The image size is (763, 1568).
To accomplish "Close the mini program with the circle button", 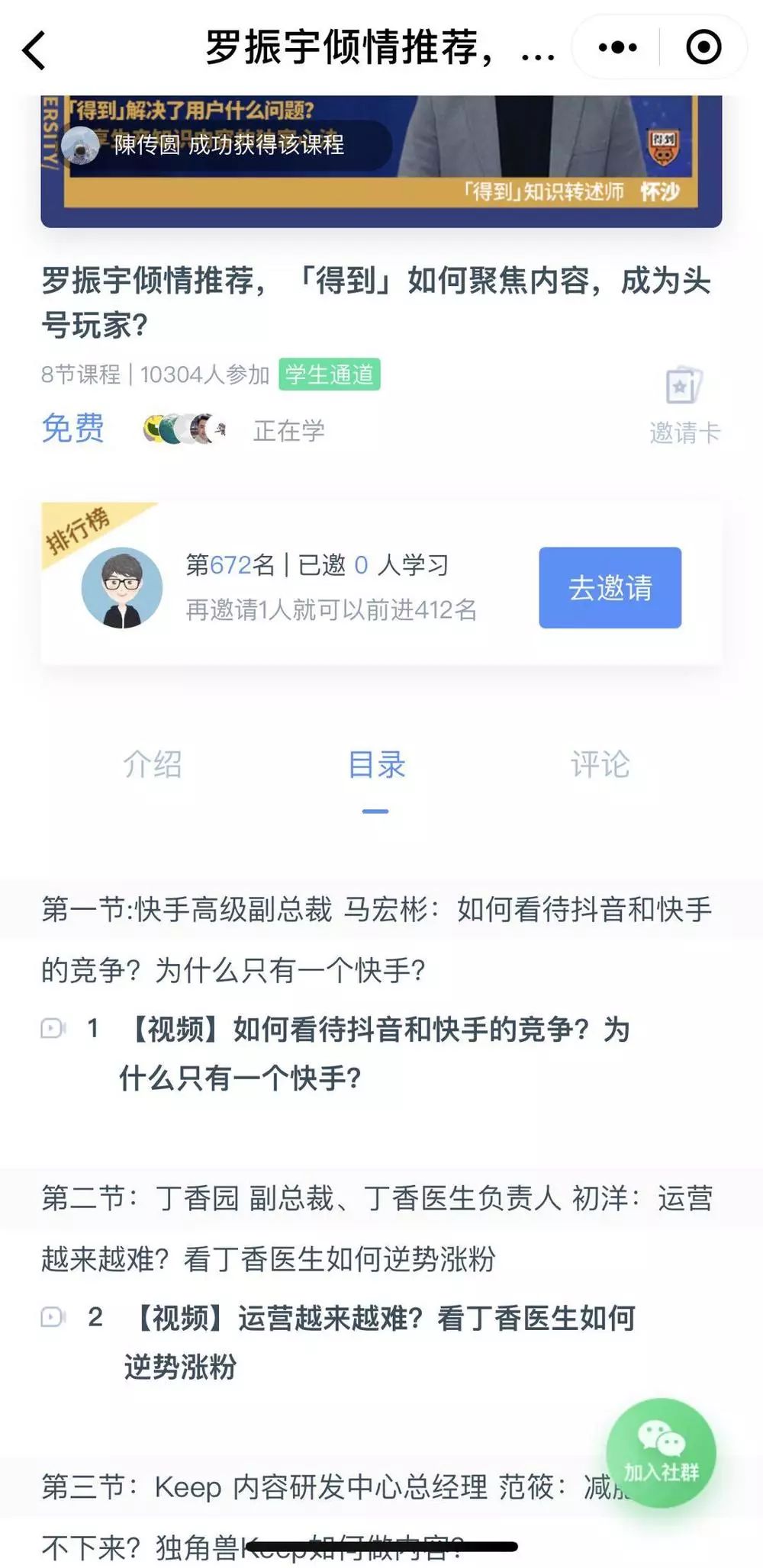I will 703,47.
